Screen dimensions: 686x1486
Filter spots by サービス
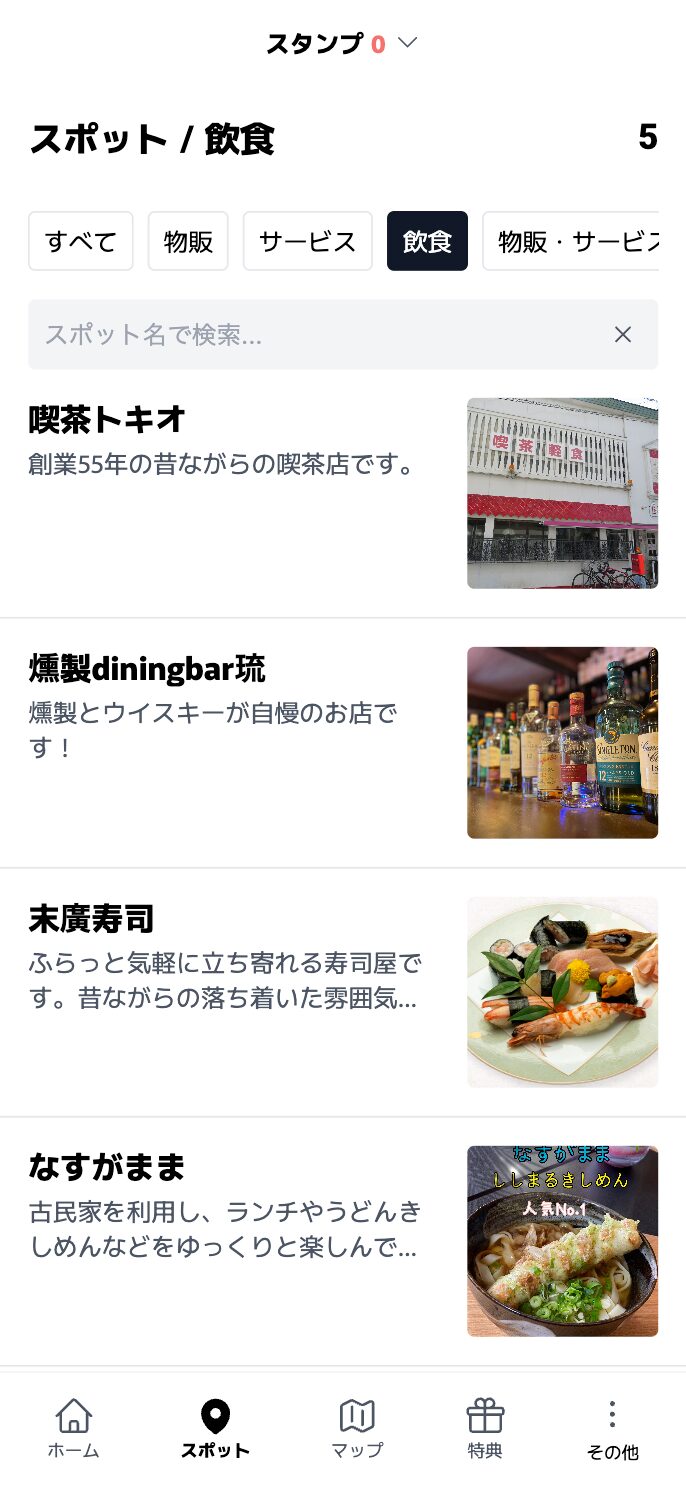(x=307, y=241)
